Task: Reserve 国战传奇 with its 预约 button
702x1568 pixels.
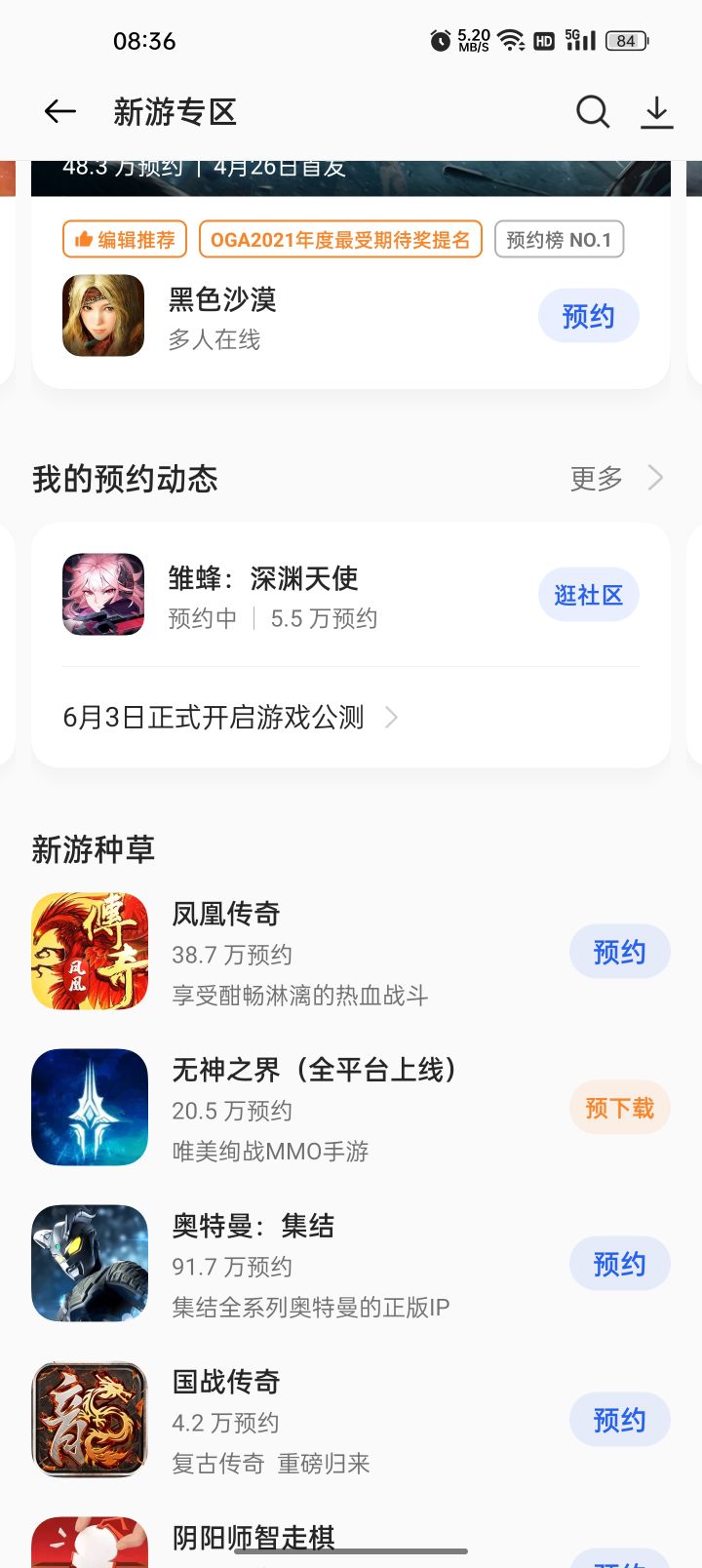Action: pos(619,1420)
